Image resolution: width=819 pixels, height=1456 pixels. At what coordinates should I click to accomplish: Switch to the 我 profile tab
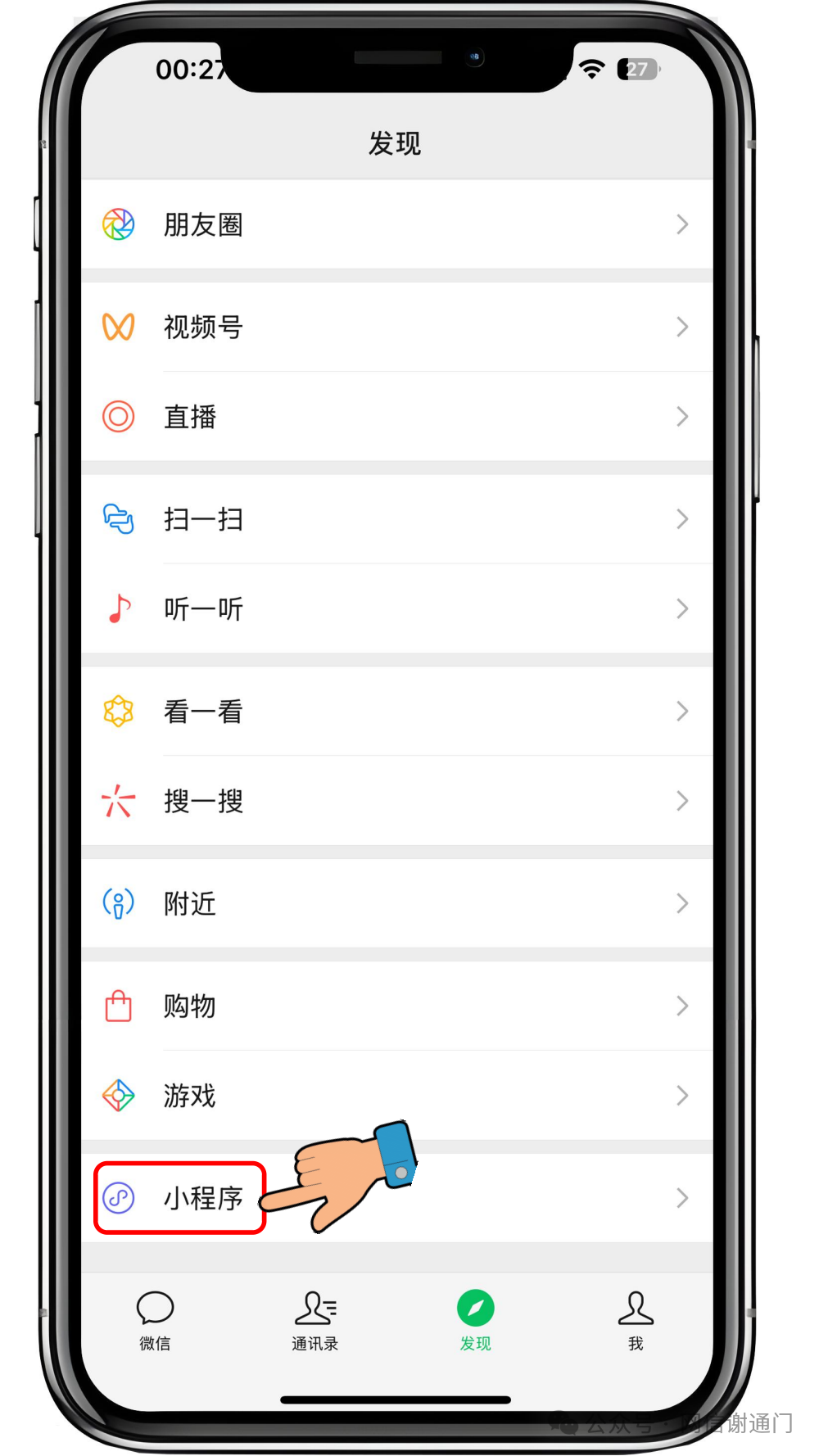pyautogui.click(x=636, y=1319)
